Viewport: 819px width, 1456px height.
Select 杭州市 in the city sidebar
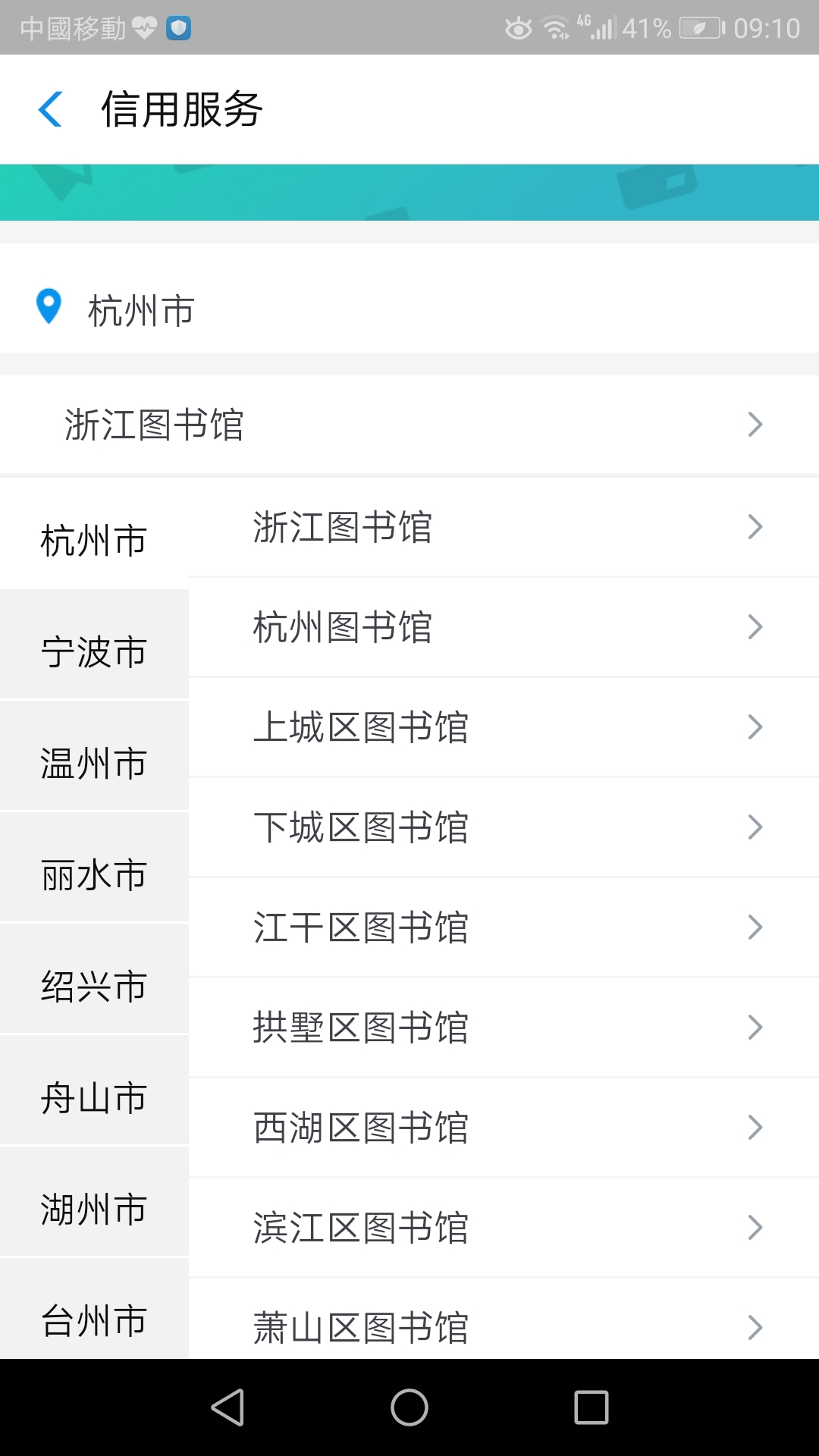click(x=94, y=541)
